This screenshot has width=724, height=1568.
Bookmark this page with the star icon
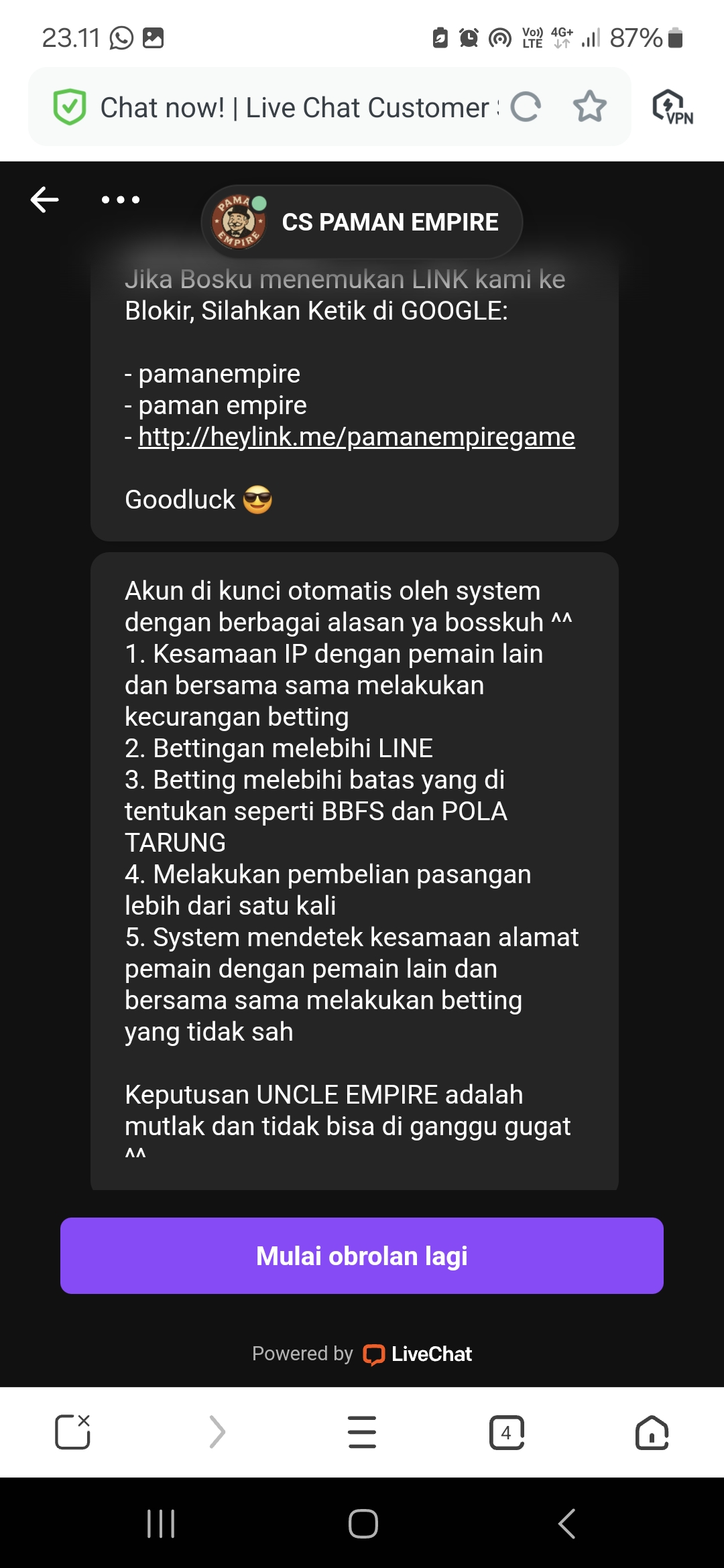[x=590, y=107]
